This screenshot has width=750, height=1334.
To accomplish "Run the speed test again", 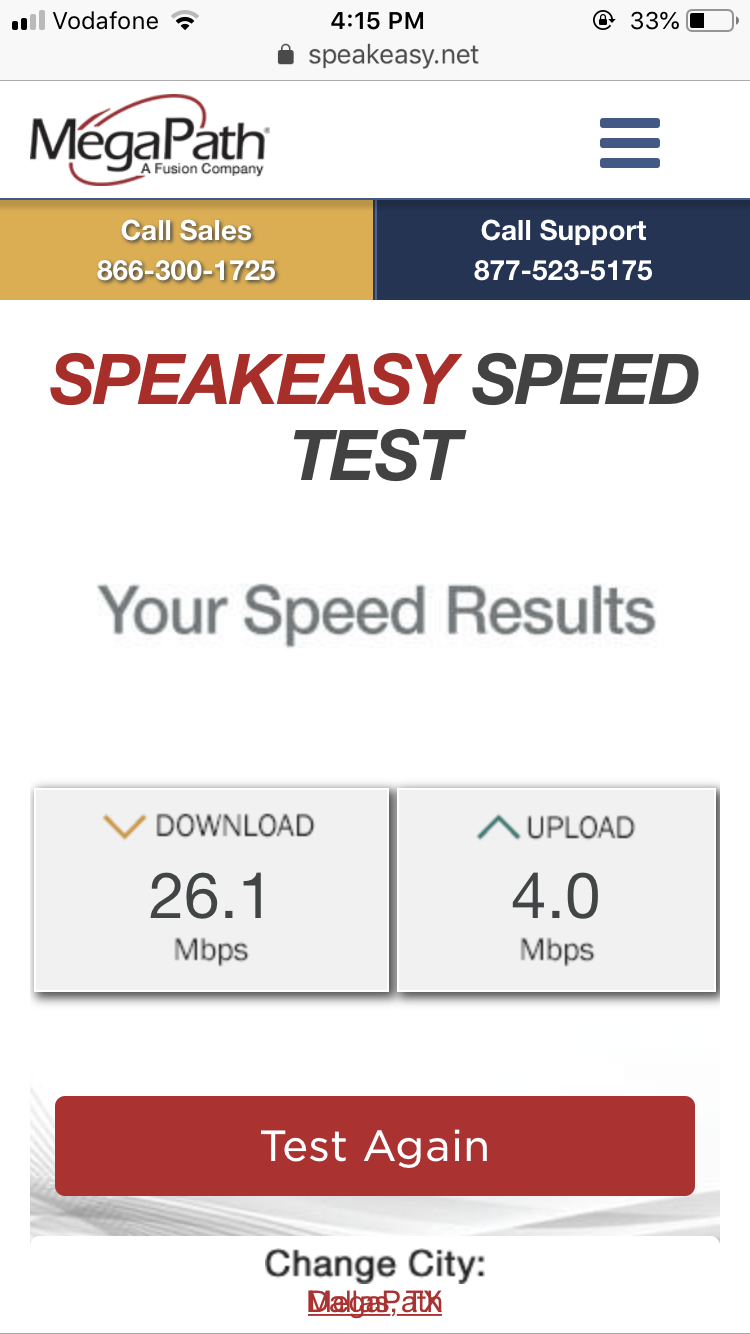I will pos(375,1146).
